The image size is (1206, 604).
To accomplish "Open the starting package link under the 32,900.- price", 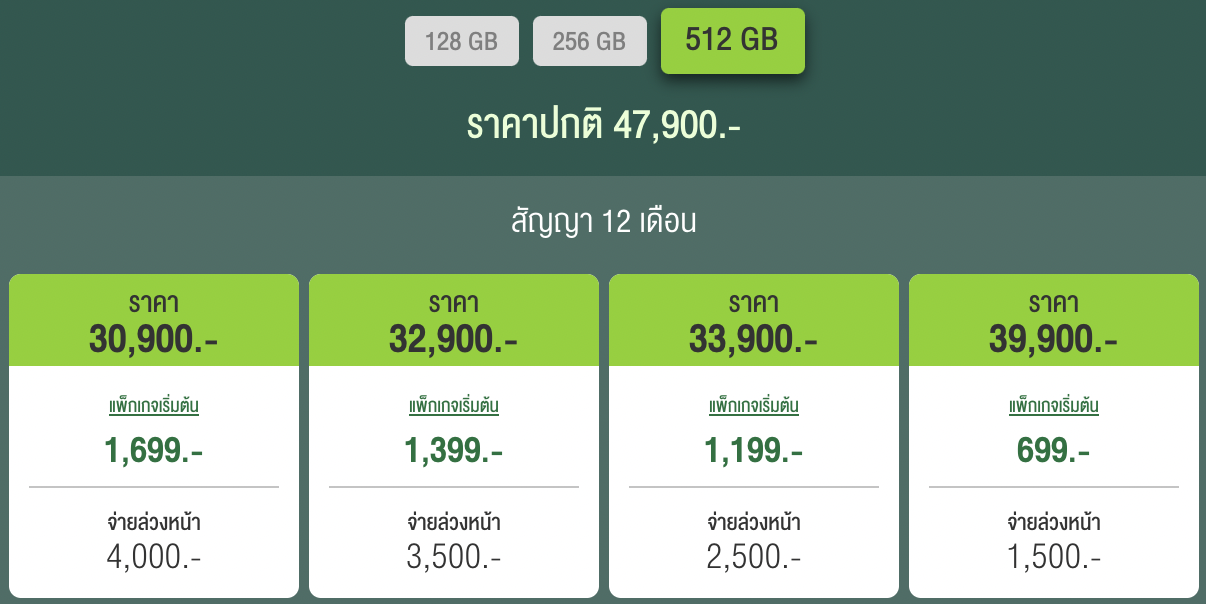I will 454,406.
